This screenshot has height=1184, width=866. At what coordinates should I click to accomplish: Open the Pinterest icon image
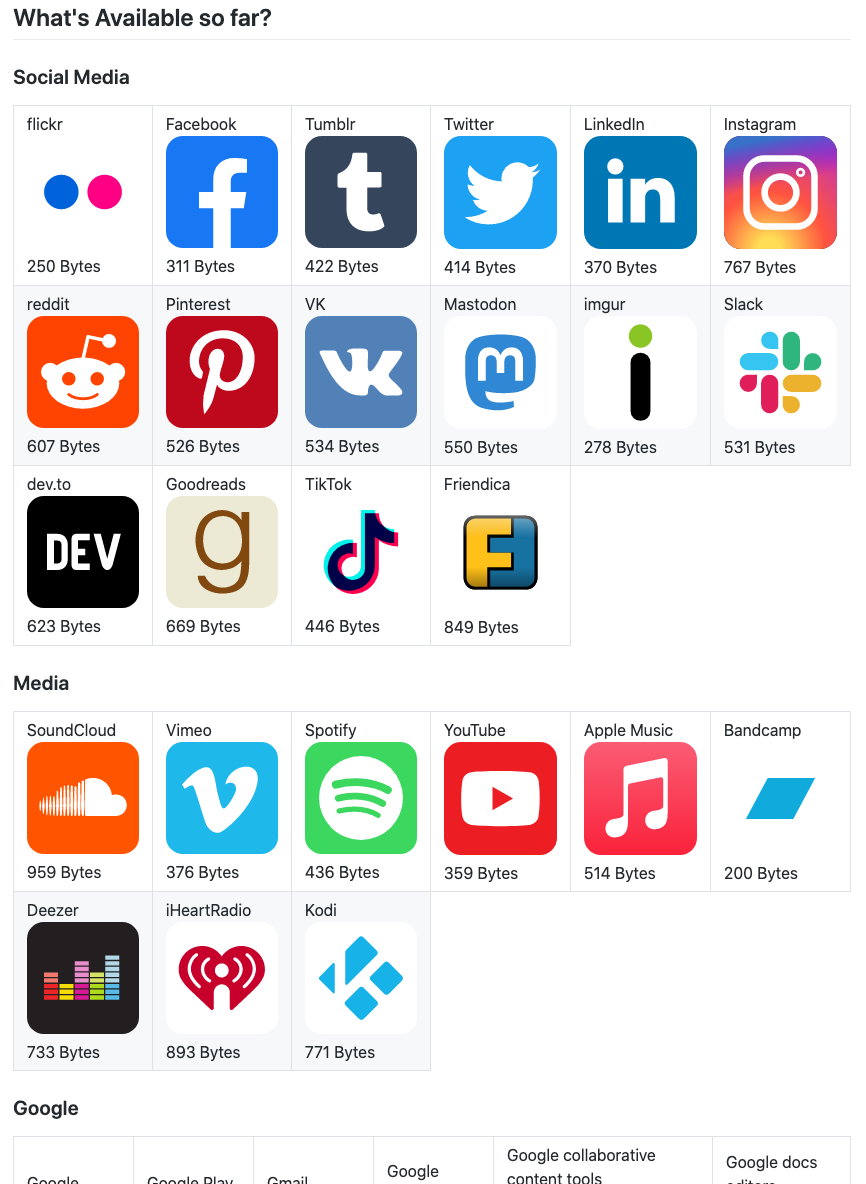222,372
